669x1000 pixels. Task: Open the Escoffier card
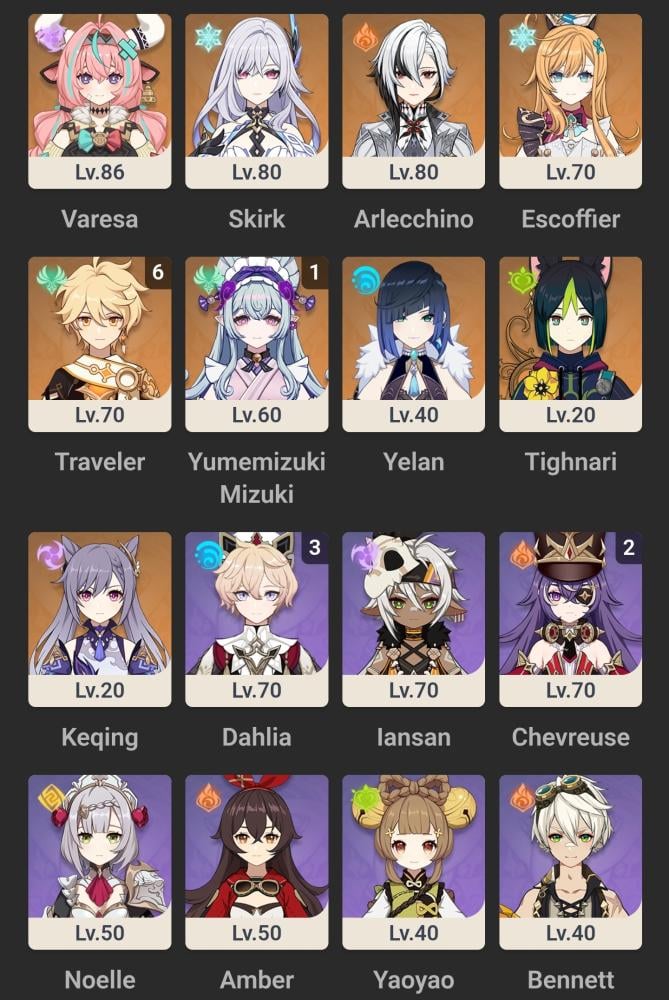pyautogui.click(x=570, y=101)
